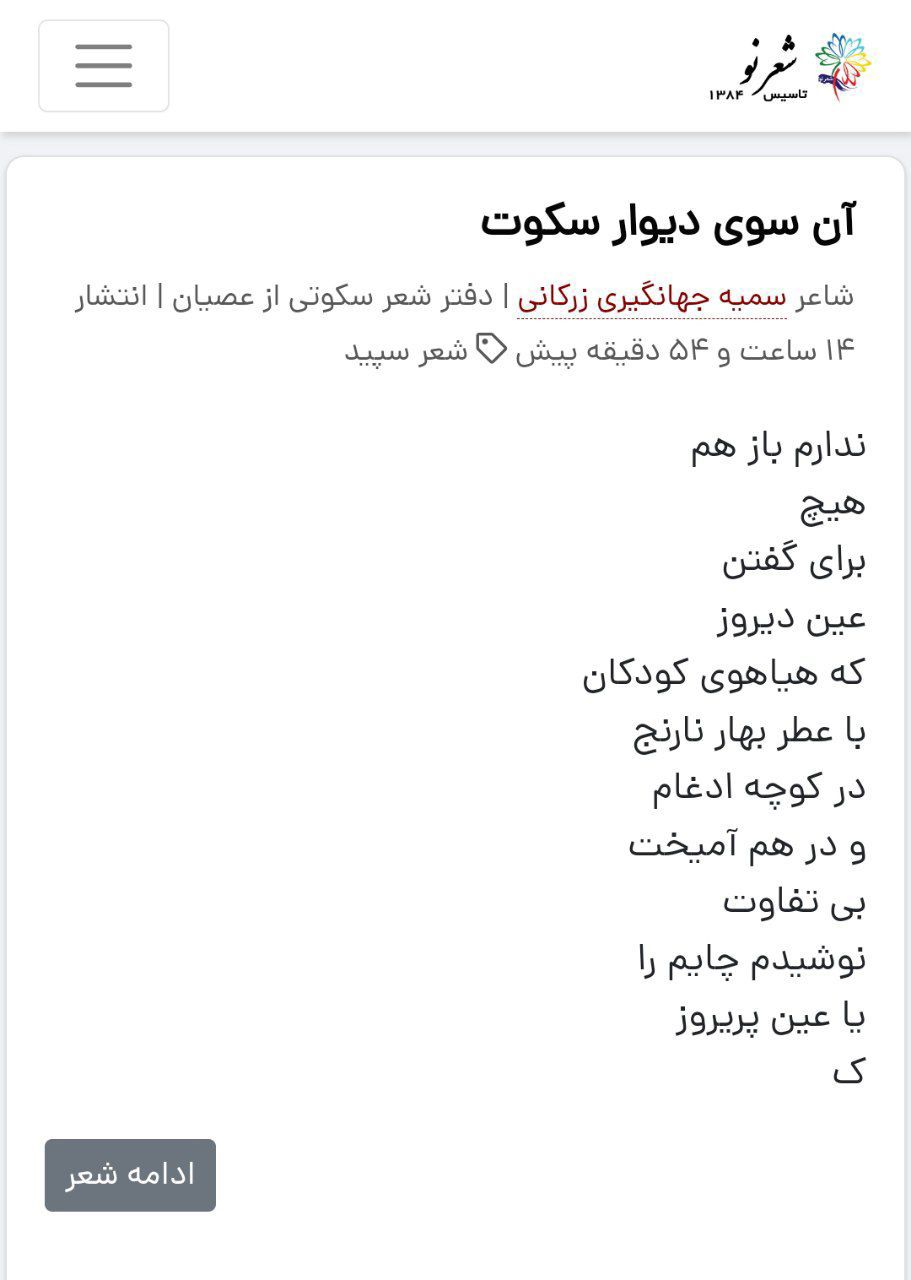911x1280 pixels.
Task: Tap the ادامه شعر button
Action: pyautogui.click(x=130, y=1175)
